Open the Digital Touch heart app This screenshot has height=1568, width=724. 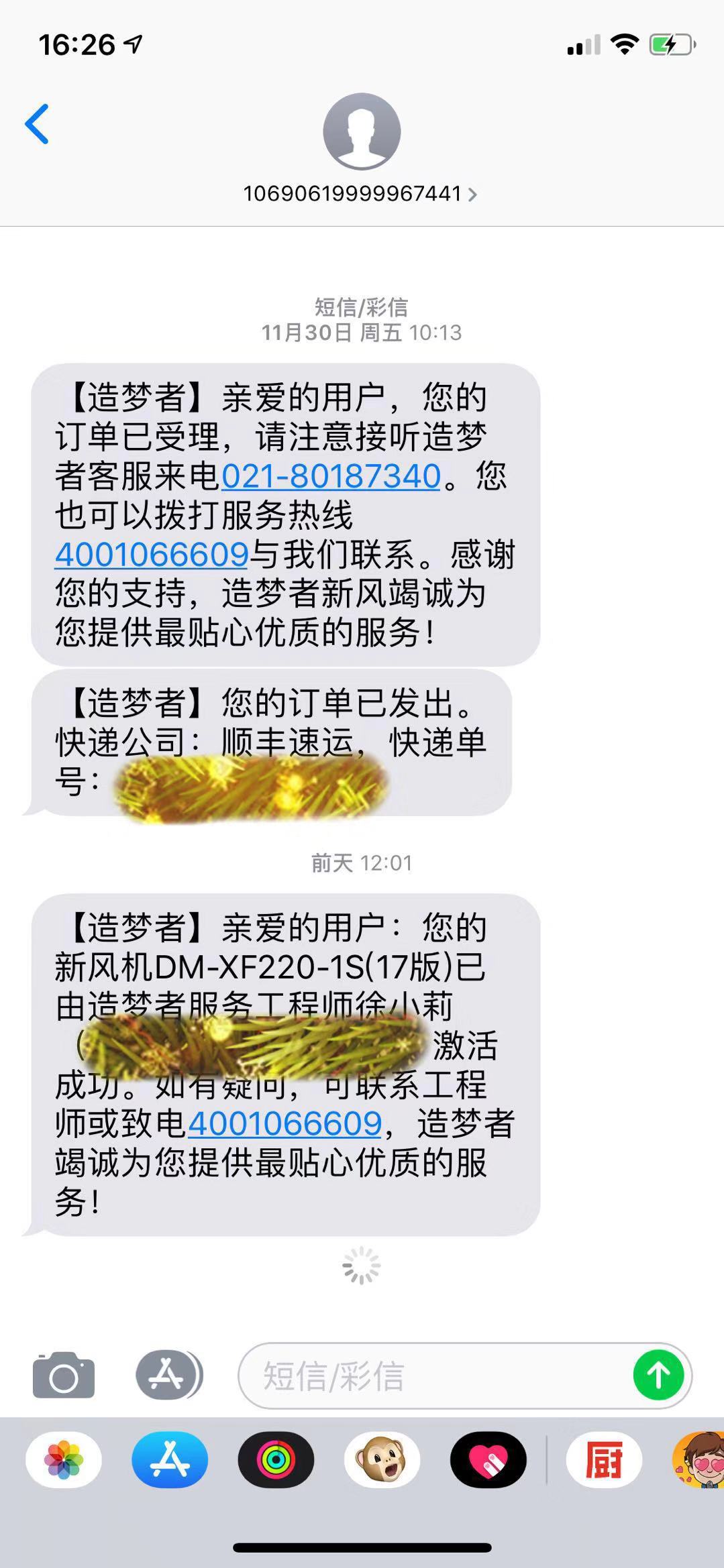tap(488, 1460)
